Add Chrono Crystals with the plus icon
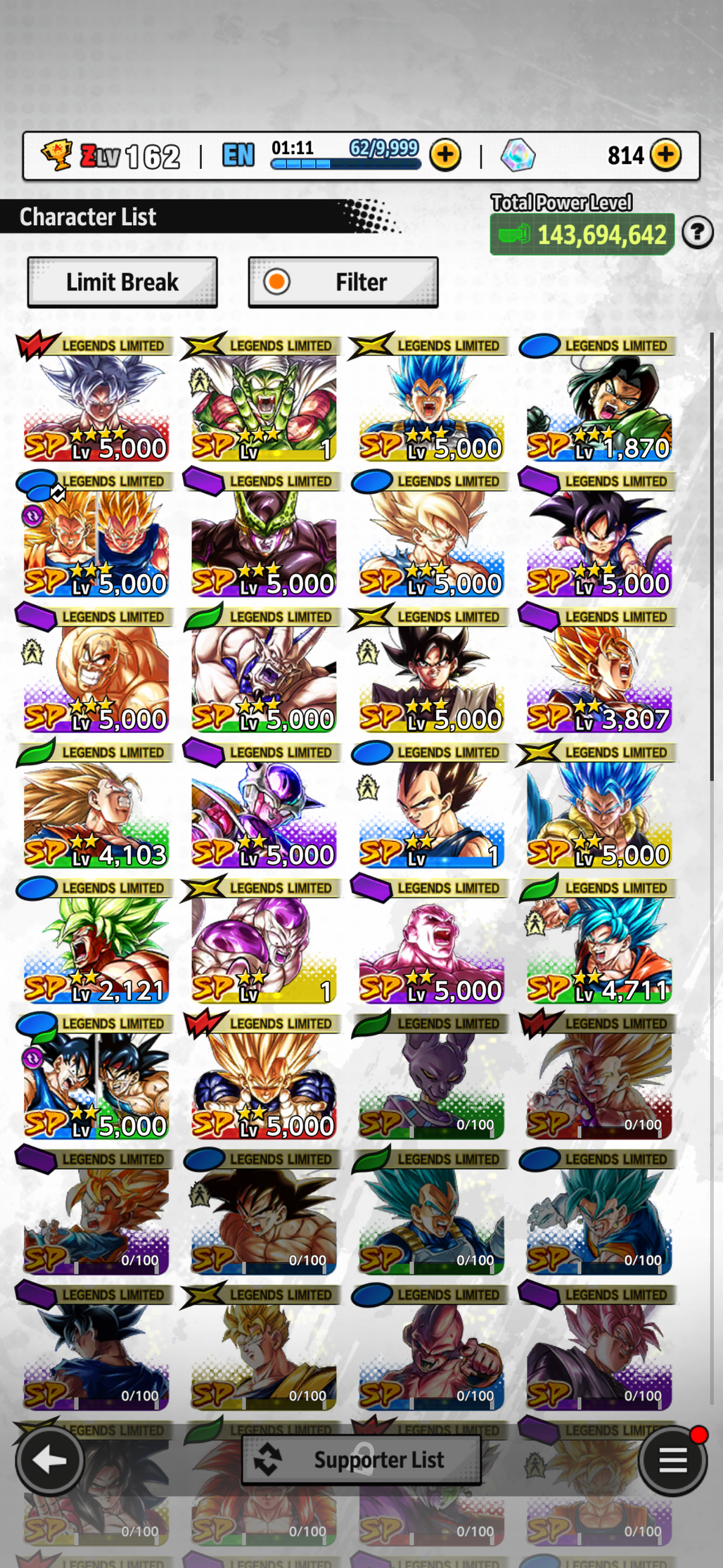This screenshot has width=723, height=1568. point(665,155)
